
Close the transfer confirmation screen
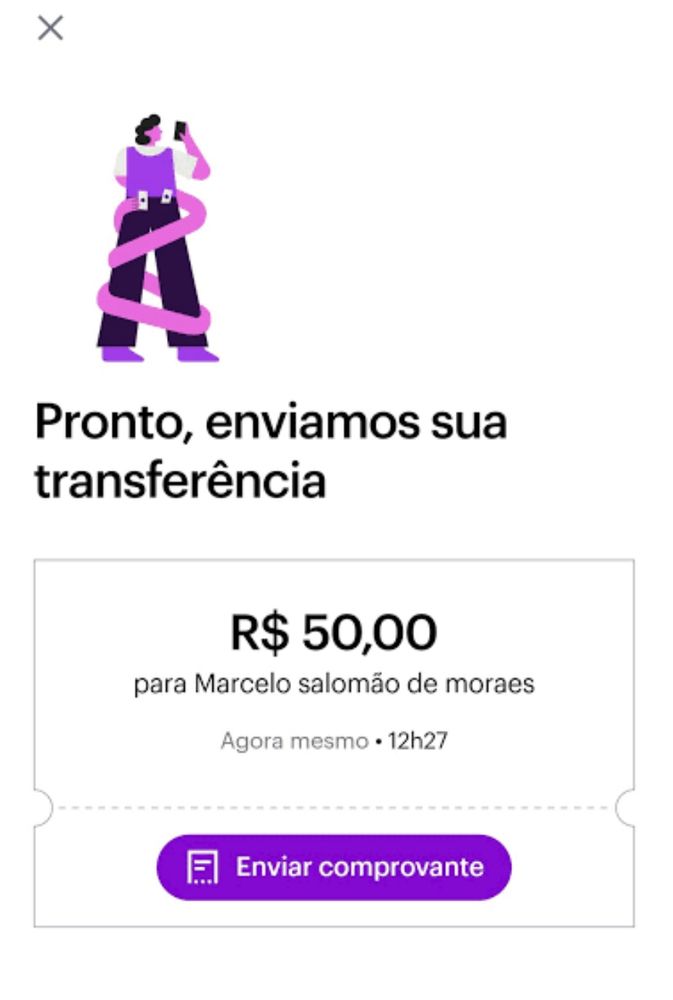coord(50,29)
